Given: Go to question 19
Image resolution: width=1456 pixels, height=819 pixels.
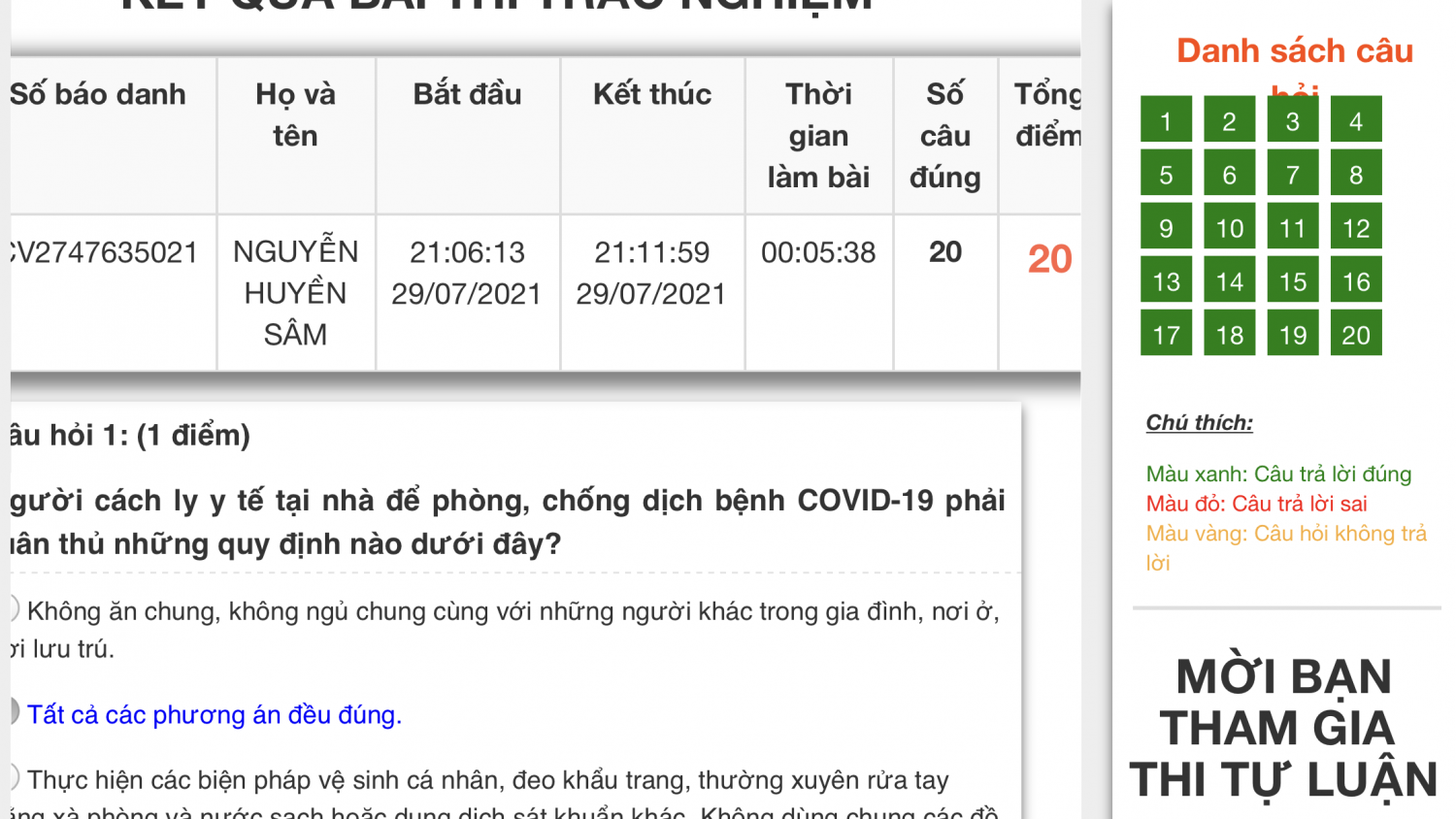Looking at the screenshot, I should click(x=1293, y=335).
